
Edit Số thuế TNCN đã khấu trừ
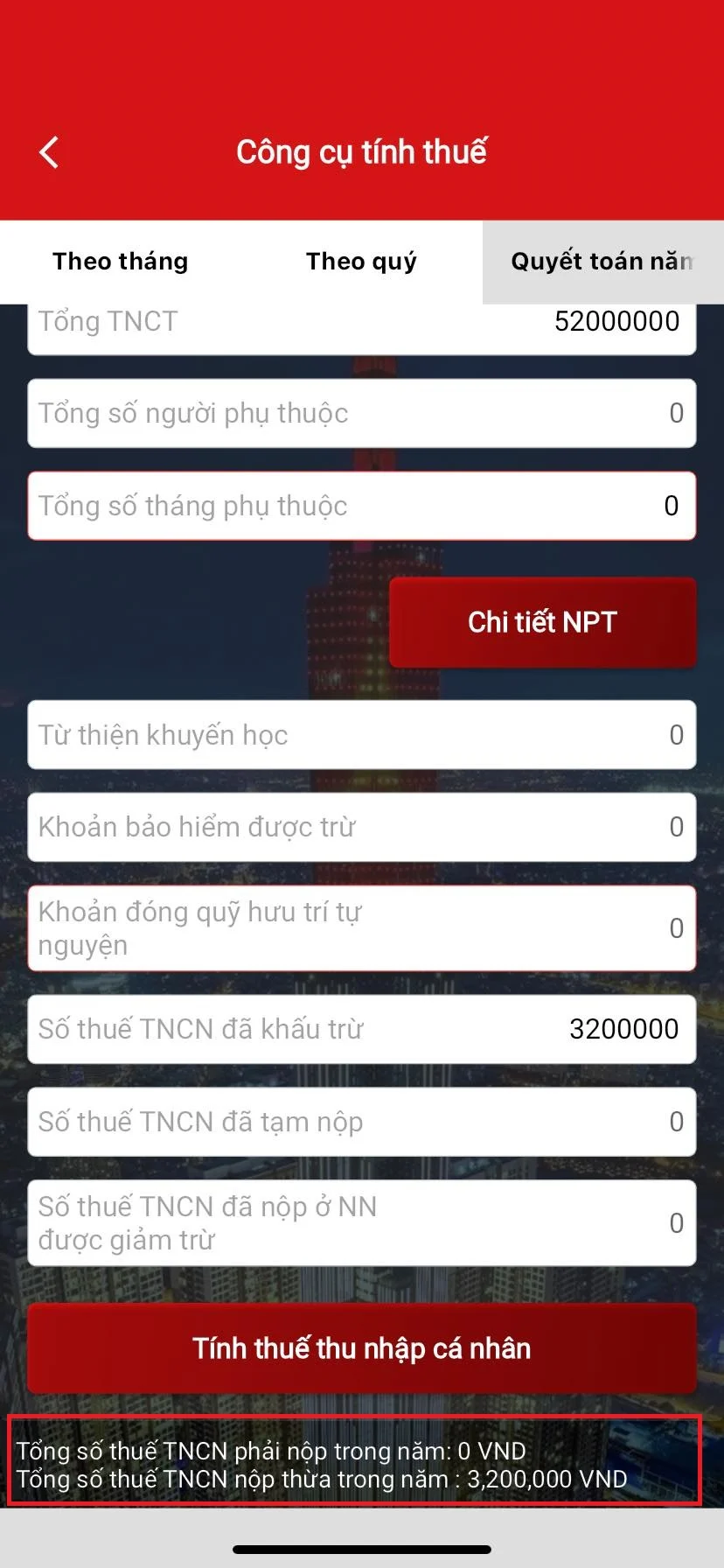coord(361,1029)
